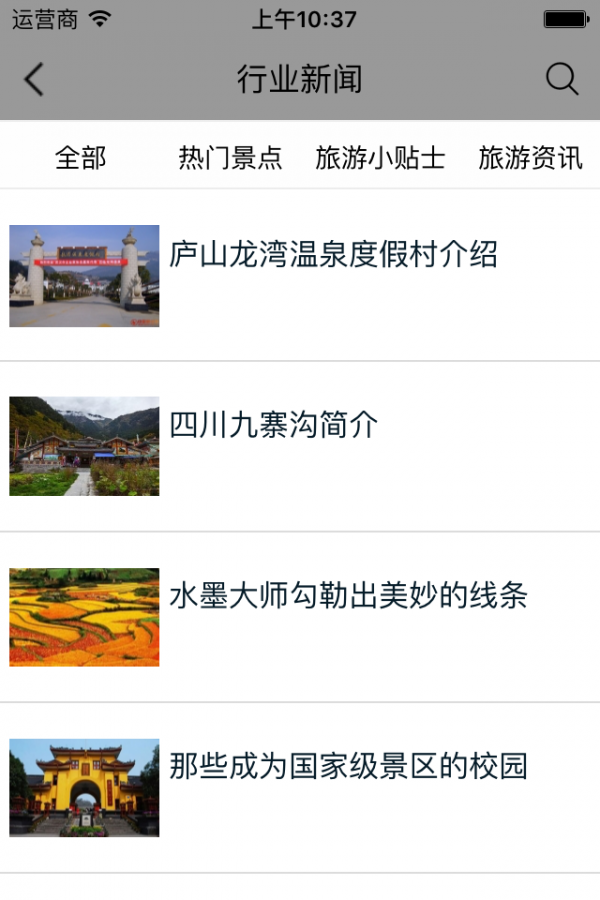Select the 热门景点 tab
Screen dimensions: 600x900
230,158
